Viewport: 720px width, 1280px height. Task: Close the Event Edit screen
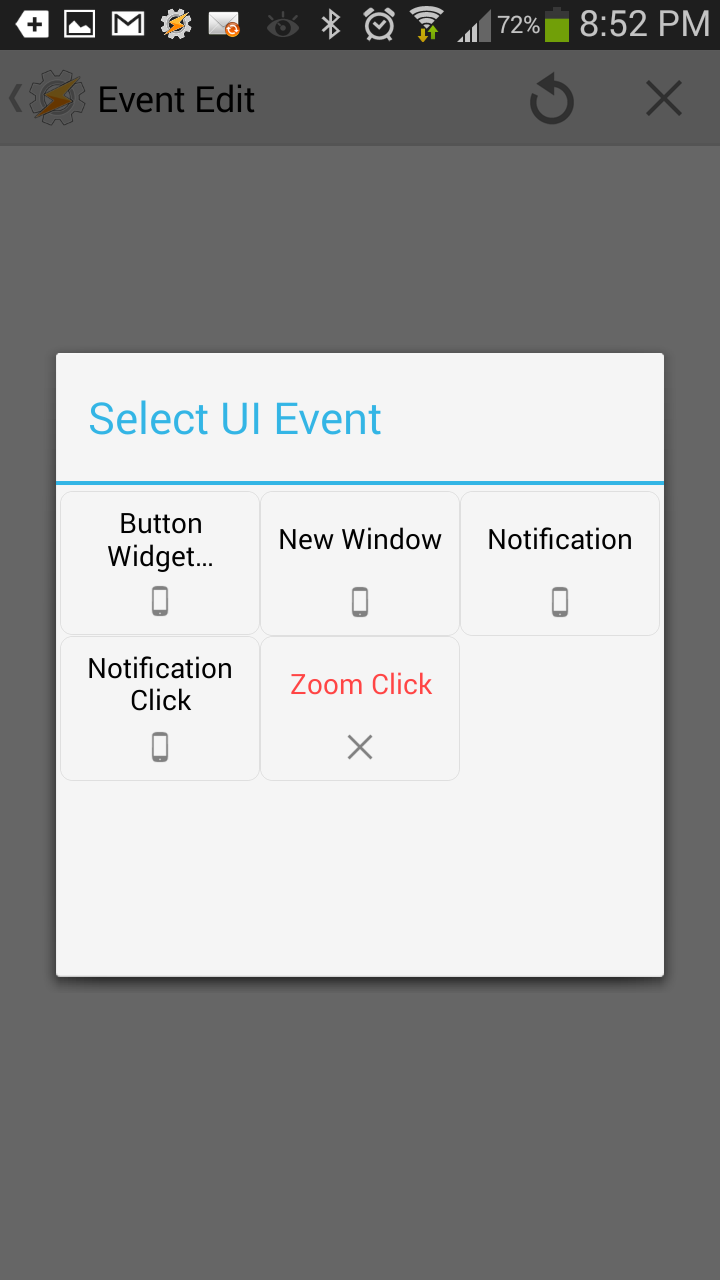tap(663, 99)
